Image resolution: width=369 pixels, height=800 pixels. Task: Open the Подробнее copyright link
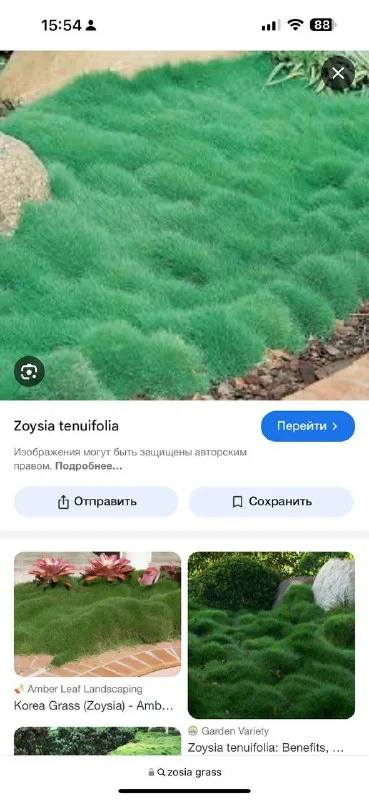coord(89,466)
